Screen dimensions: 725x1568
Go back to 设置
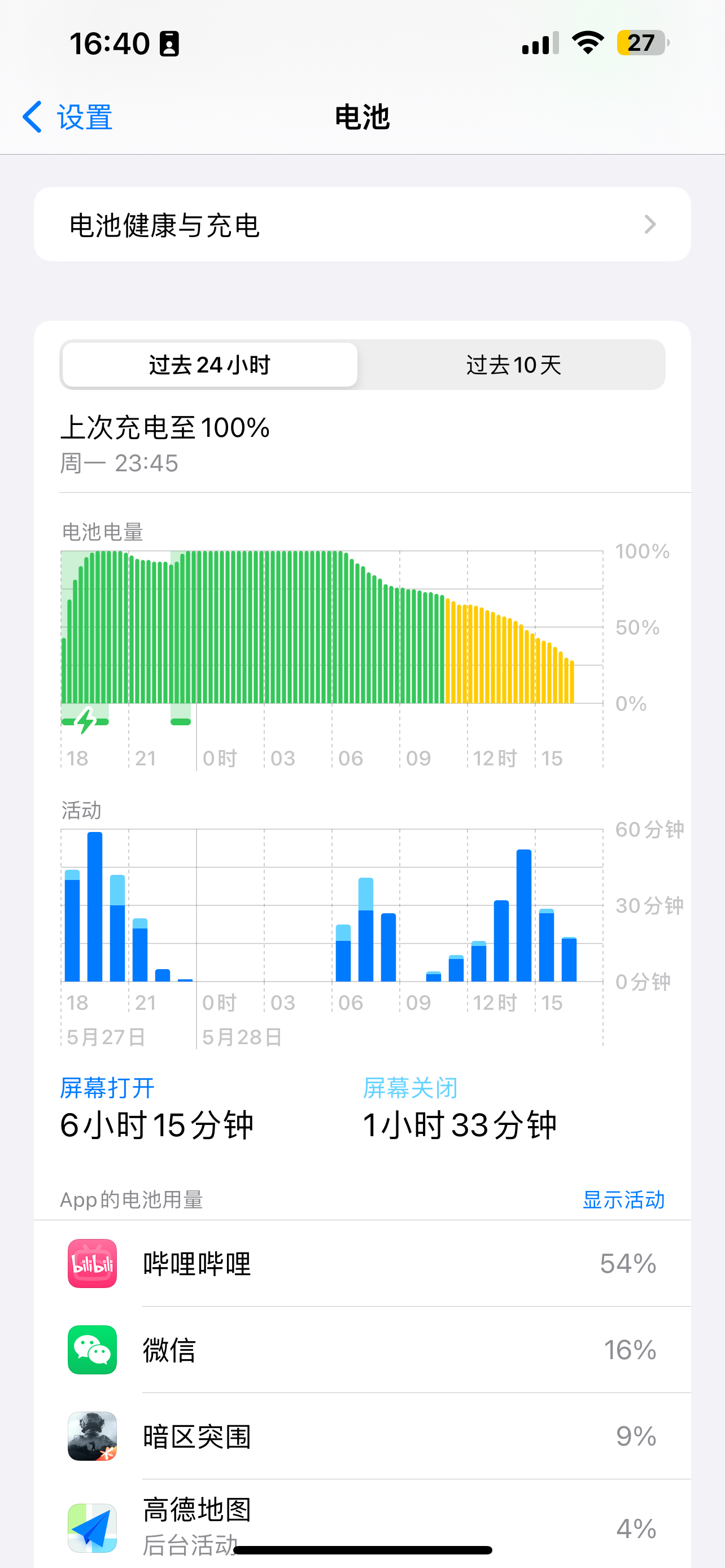68,117
